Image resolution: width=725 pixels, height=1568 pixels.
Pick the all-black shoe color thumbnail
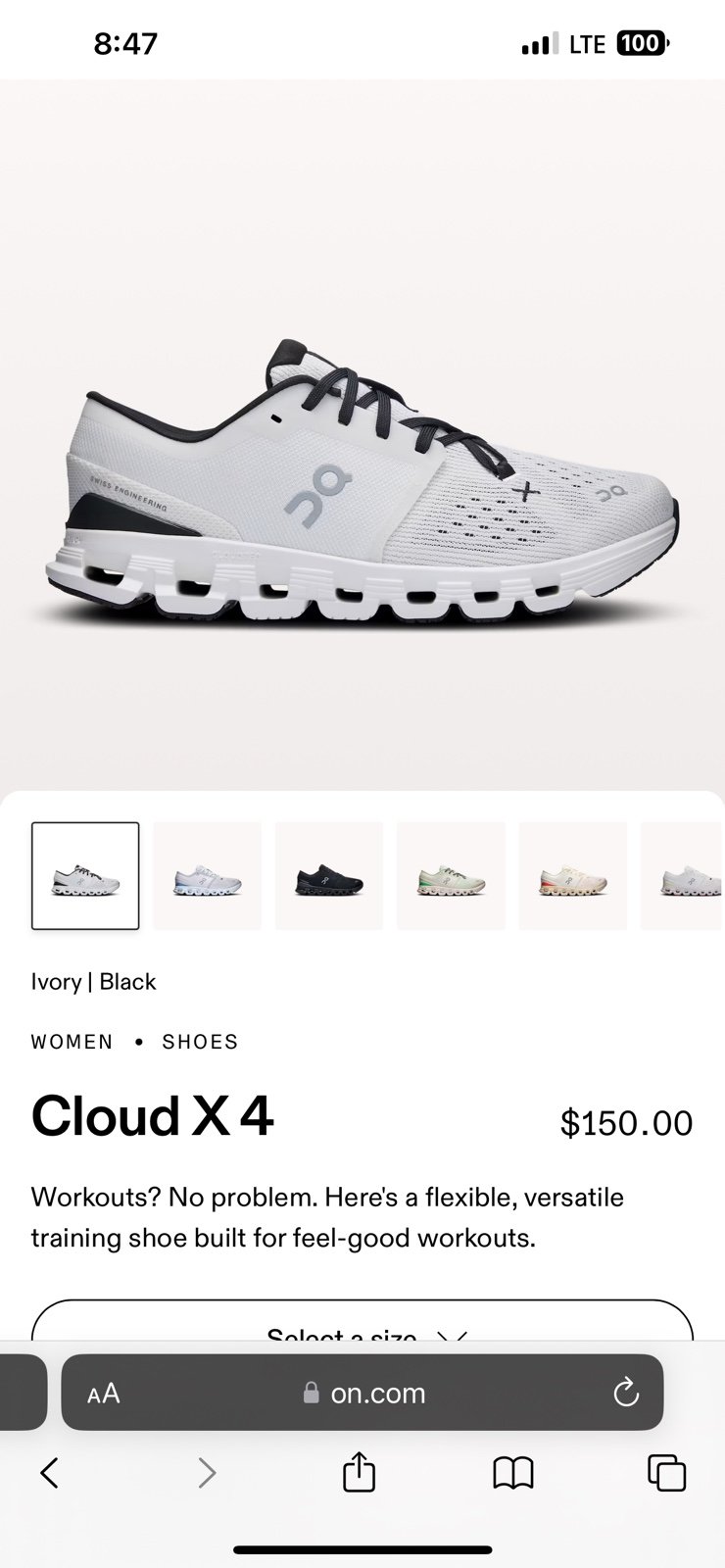(x=329, y=876)
